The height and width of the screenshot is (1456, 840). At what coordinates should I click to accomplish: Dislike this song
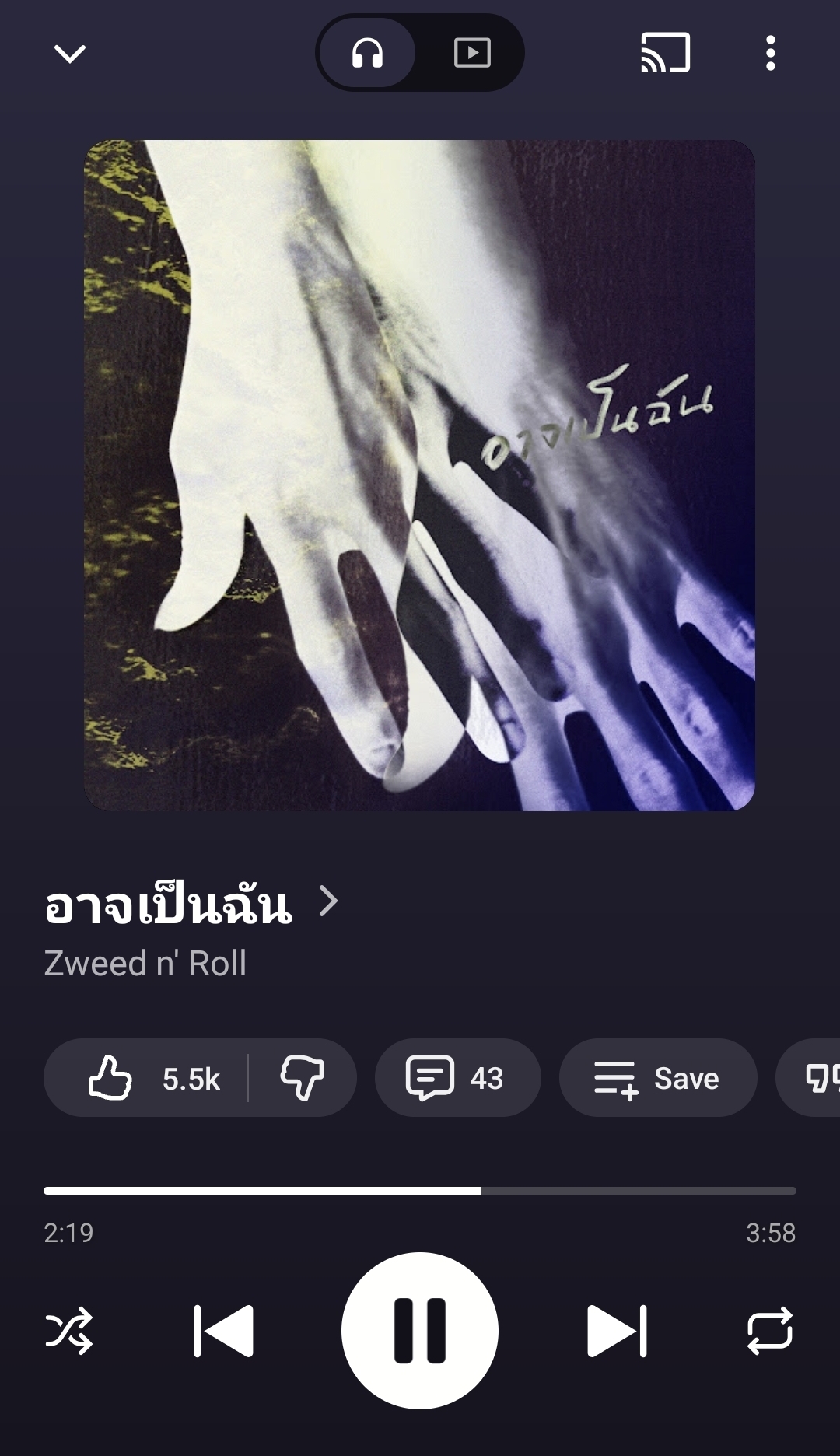point(302,1078)
